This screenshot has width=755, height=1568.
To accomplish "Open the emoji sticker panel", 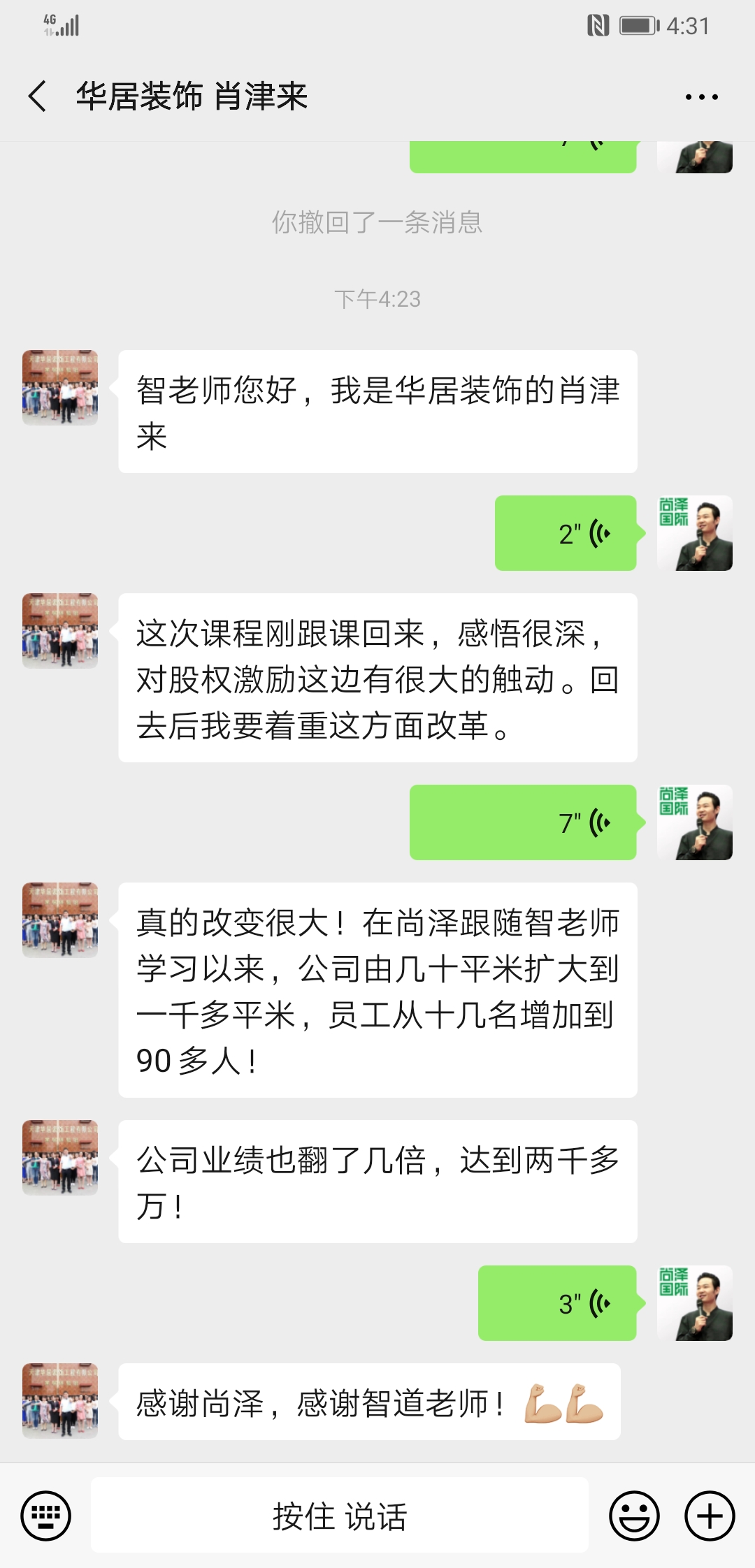I will coord(634,1516).
